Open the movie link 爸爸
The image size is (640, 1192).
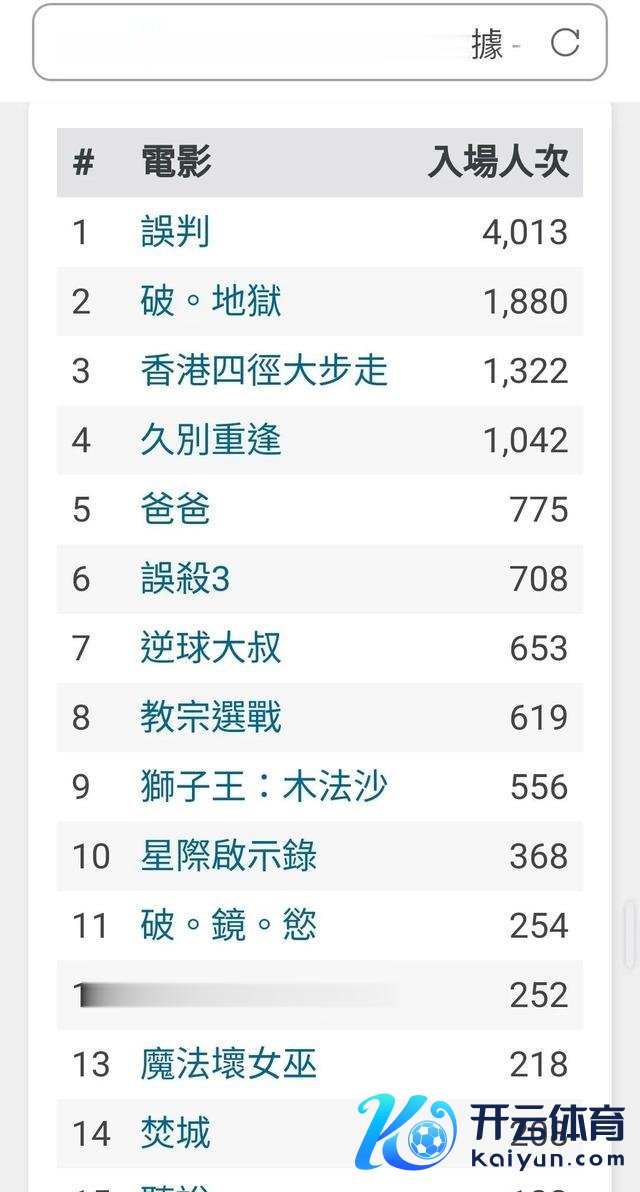[x=175, y=509]
